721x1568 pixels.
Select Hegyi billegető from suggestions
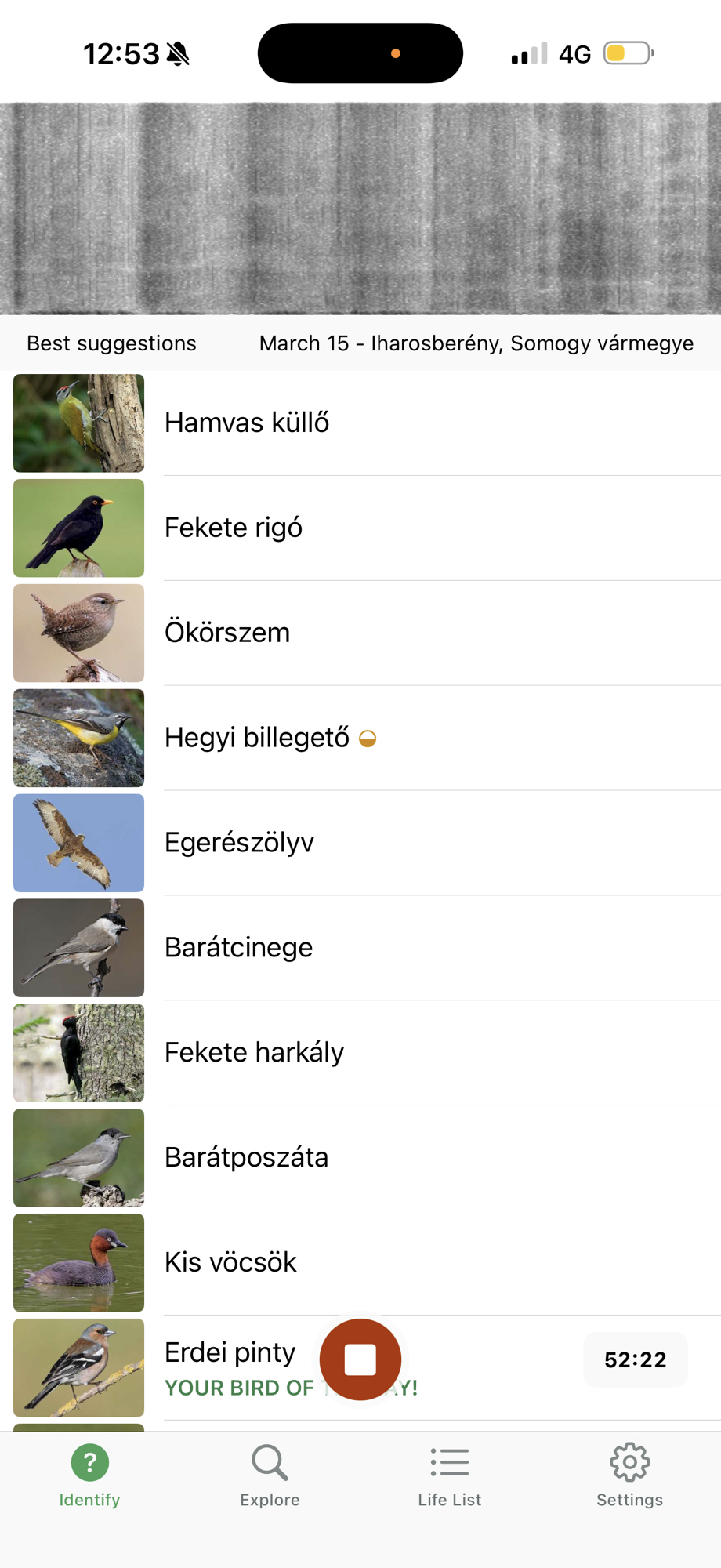(x=257, y=738)
